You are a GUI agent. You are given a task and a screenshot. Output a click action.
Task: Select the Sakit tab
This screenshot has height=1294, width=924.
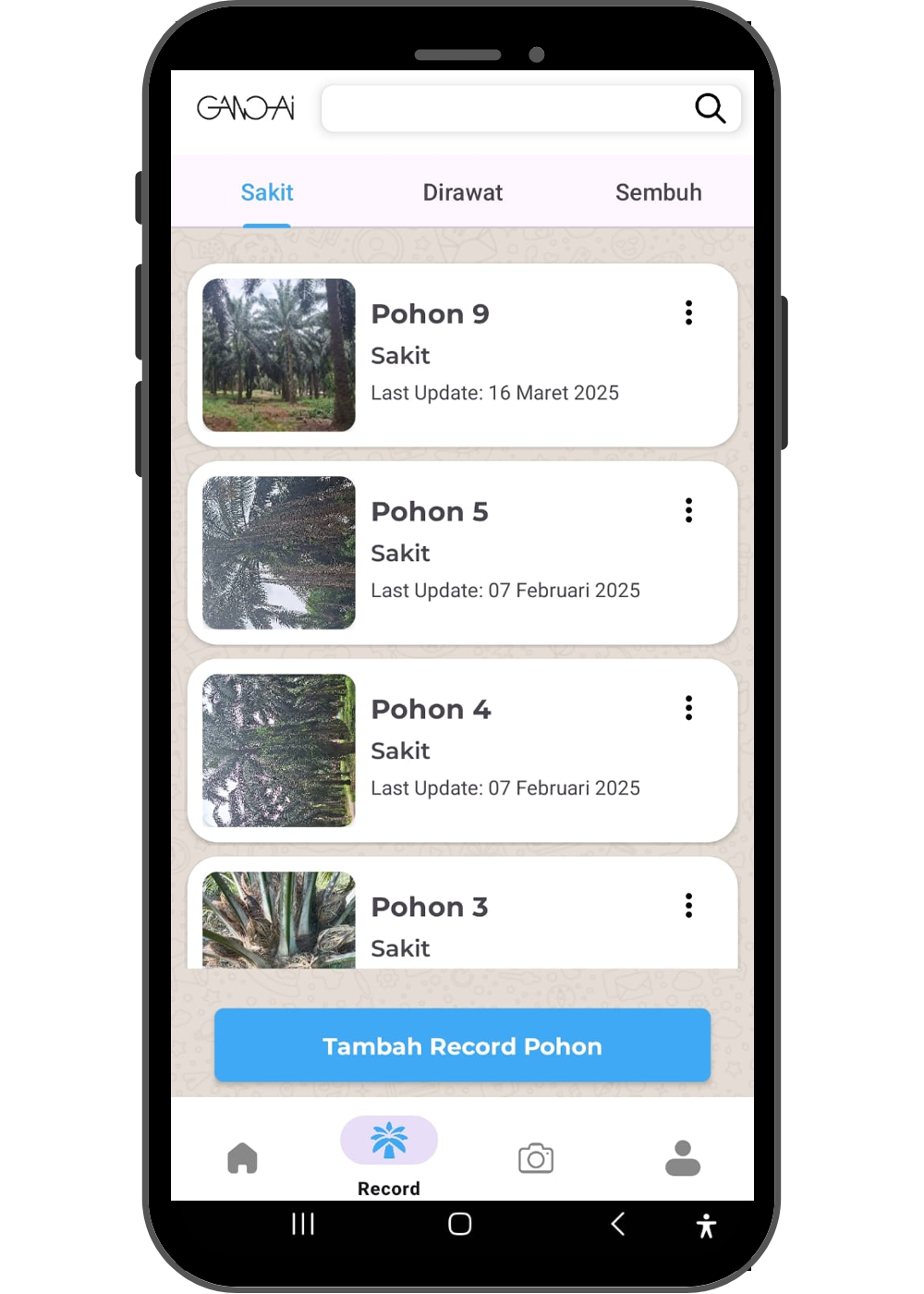tap(267, 192)
